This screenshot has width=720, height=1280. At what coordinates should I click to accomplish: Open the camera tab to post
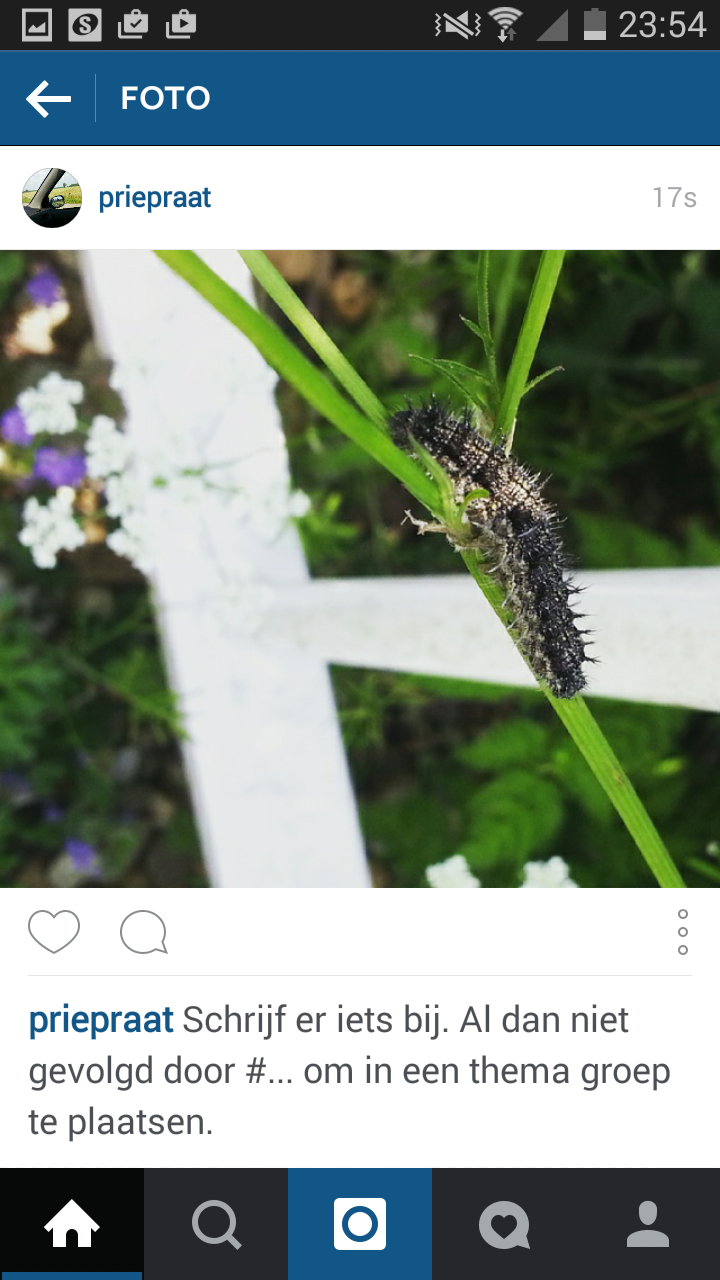click(360, 1224)
